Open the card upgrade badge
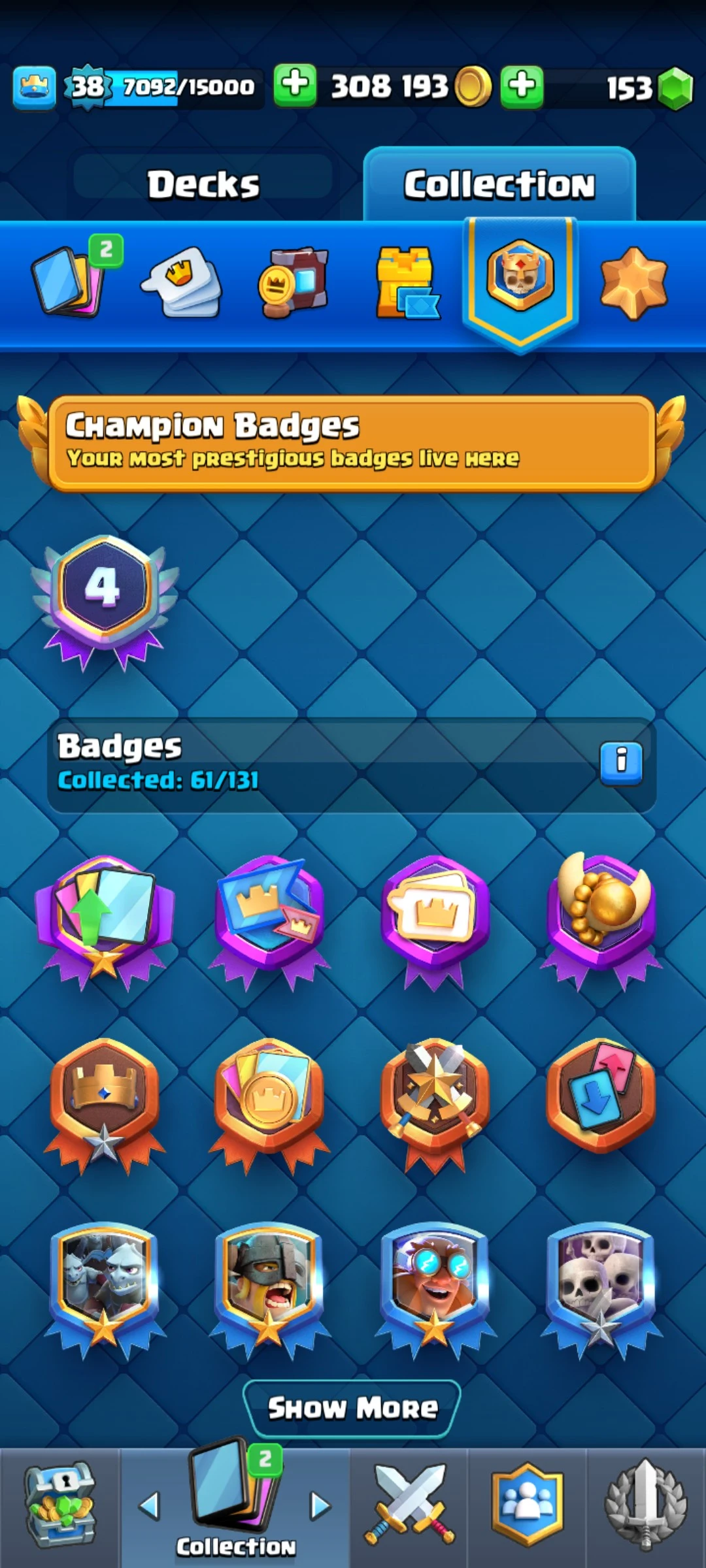The height and width of the screenshot is (1568, 706). pos(105,918)
